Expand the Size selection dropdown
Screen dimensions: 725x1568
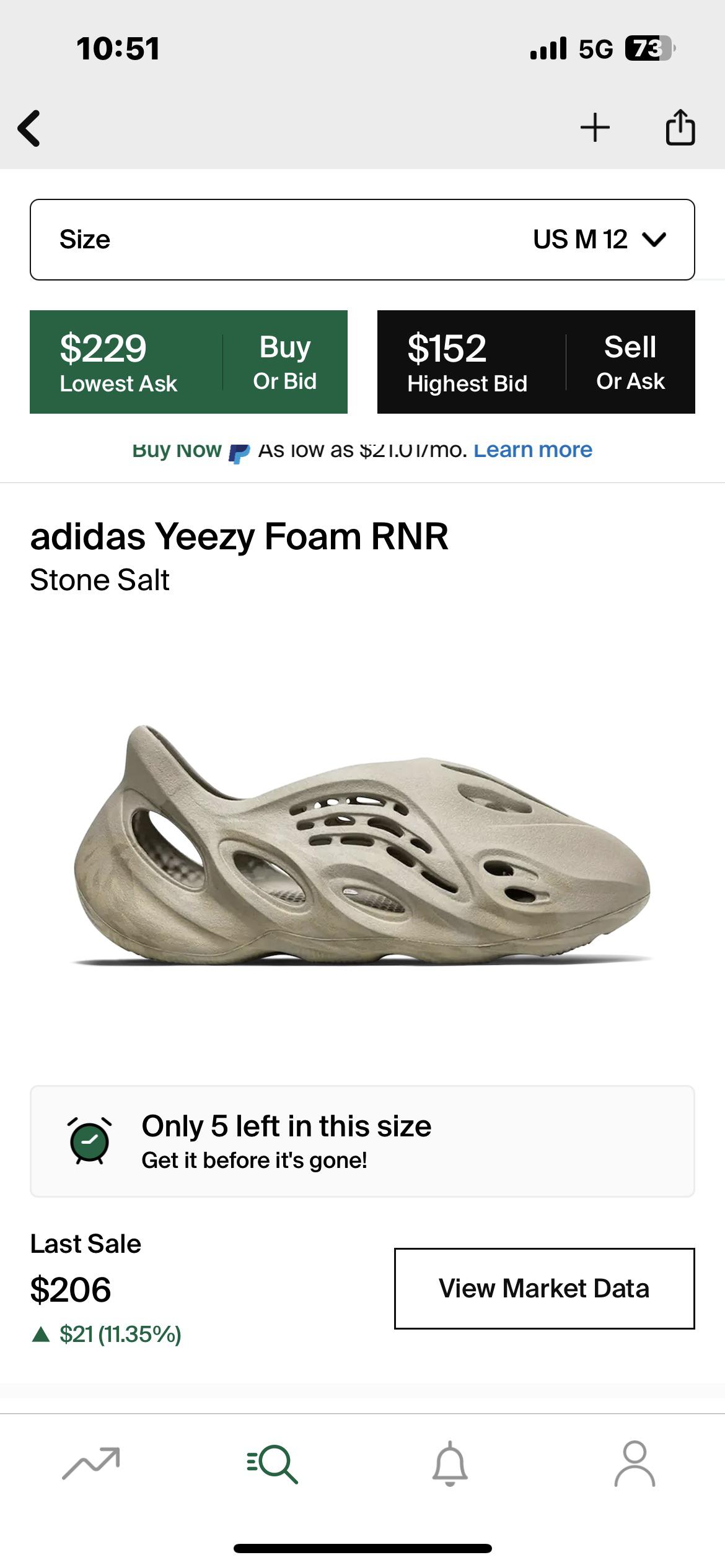tap(362, 239)
